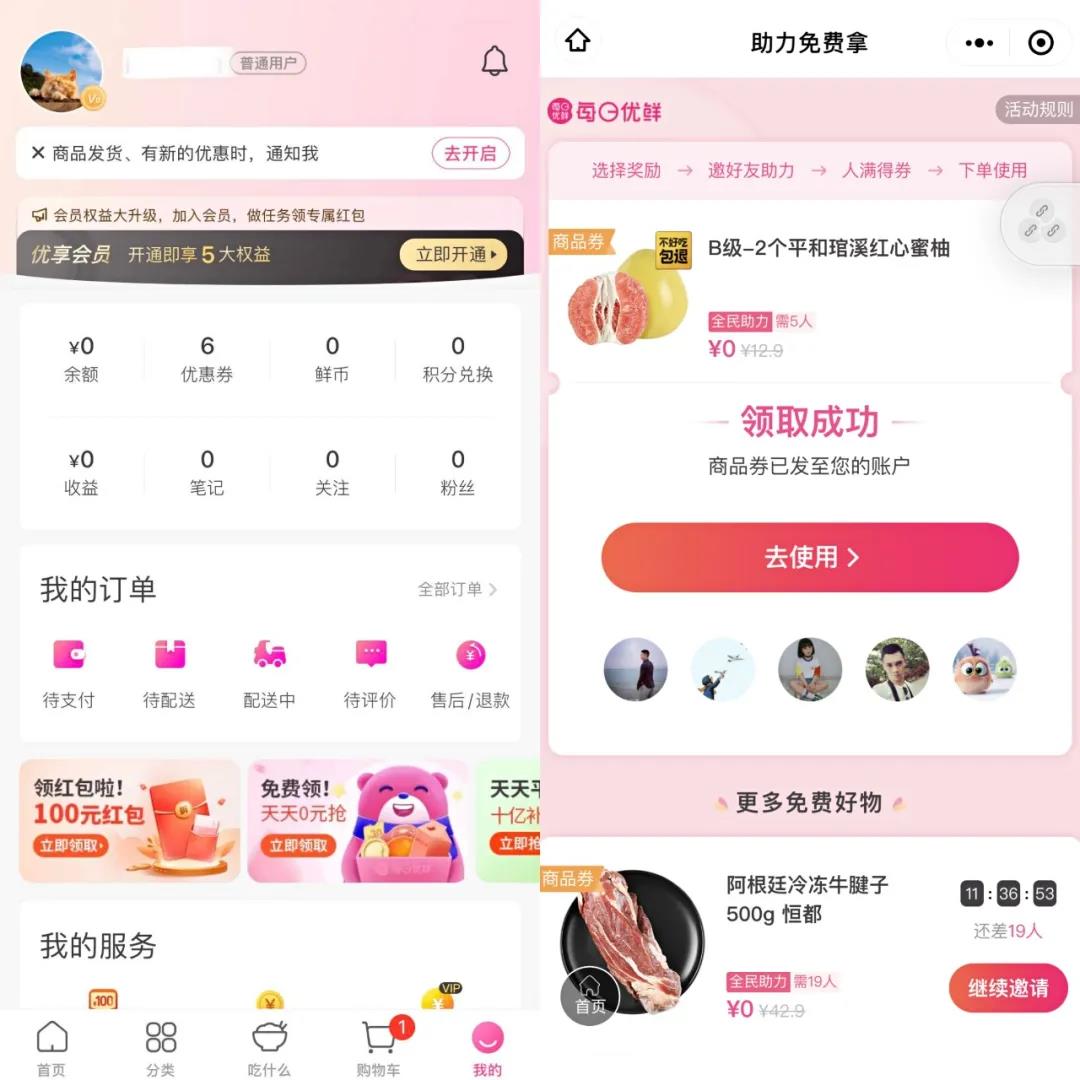Tap 继续邀请 for the beef shank
1080x1080 pixels.
(x=1007, y=988)
